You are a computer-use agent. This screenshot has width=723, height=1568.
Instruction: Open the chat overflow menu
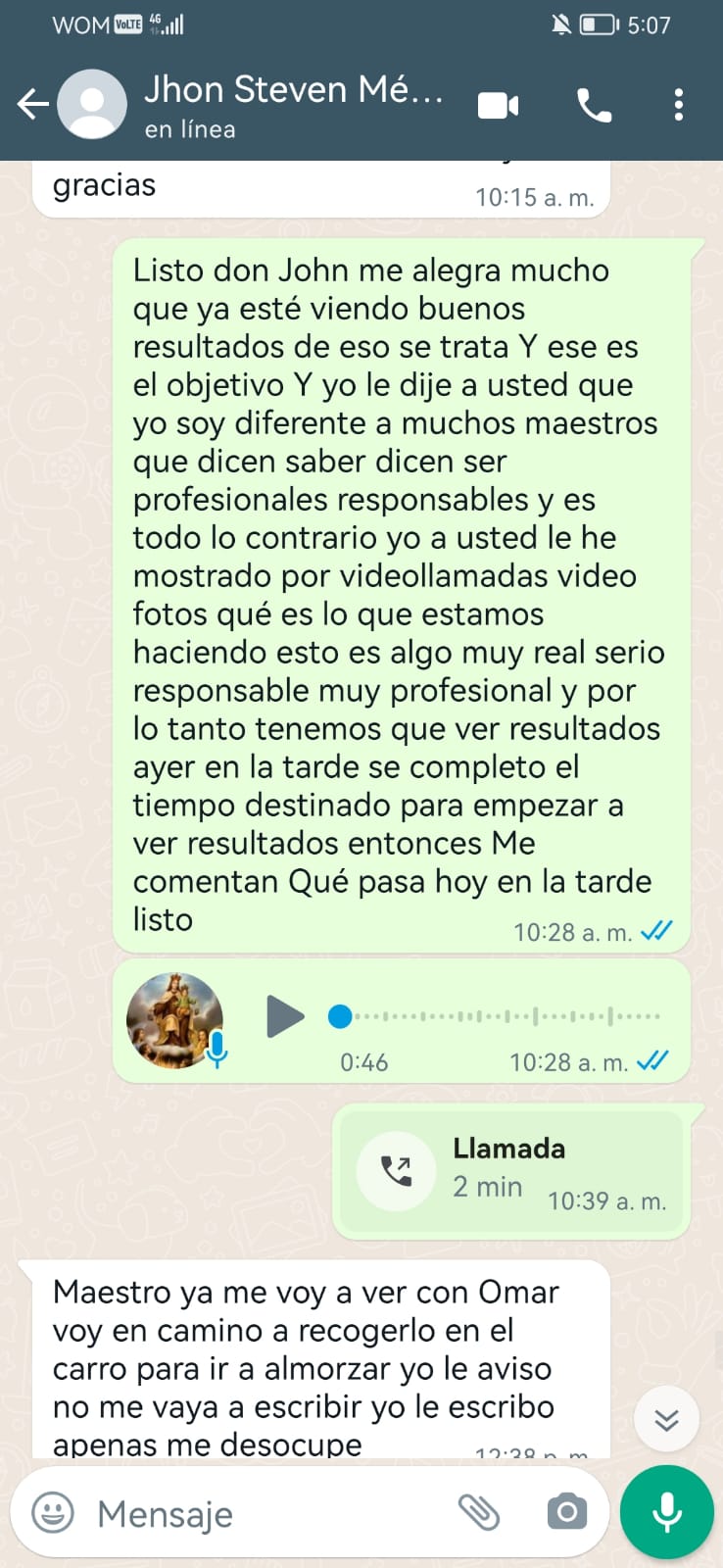(678, 105)
